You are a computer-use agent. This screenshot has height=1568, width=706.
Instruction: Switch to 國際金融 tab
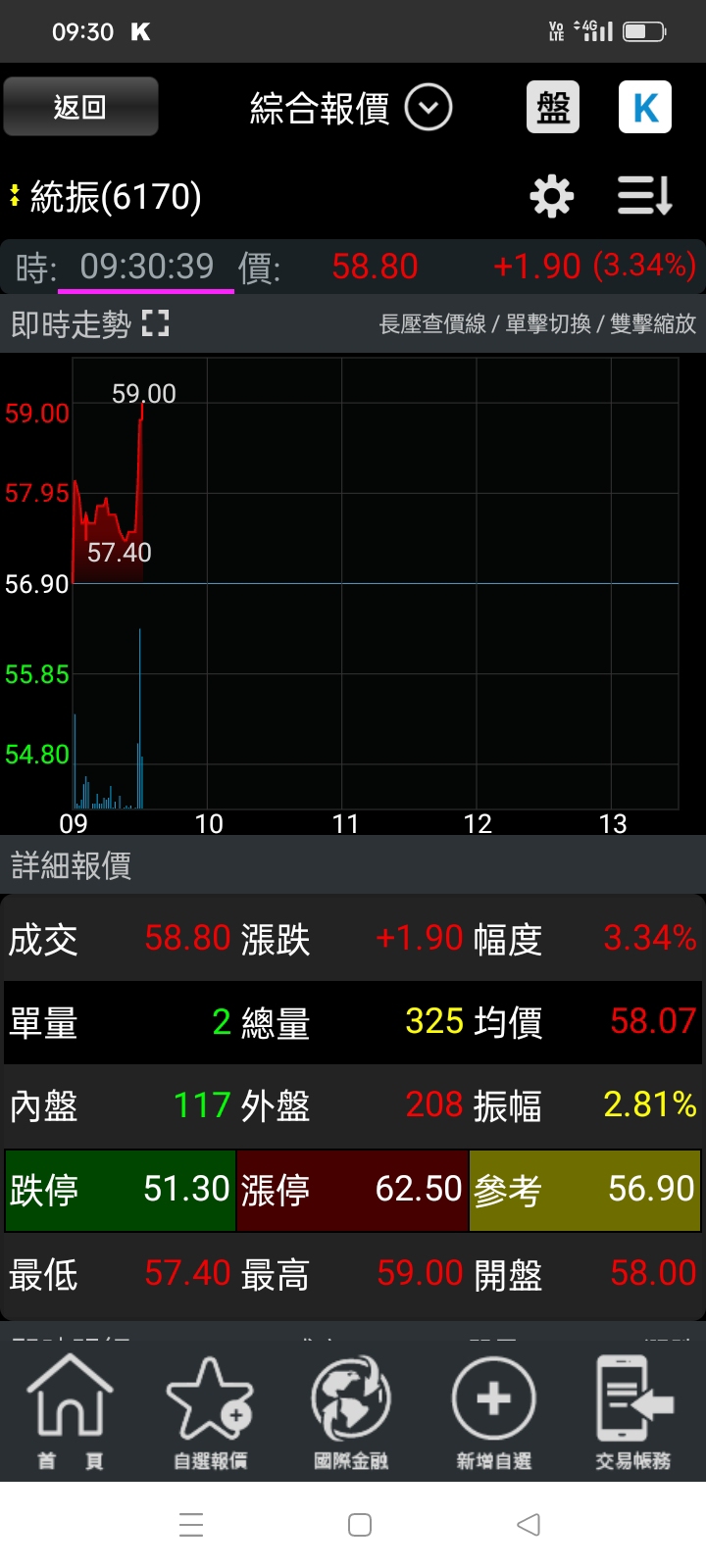click(351, 1412)
